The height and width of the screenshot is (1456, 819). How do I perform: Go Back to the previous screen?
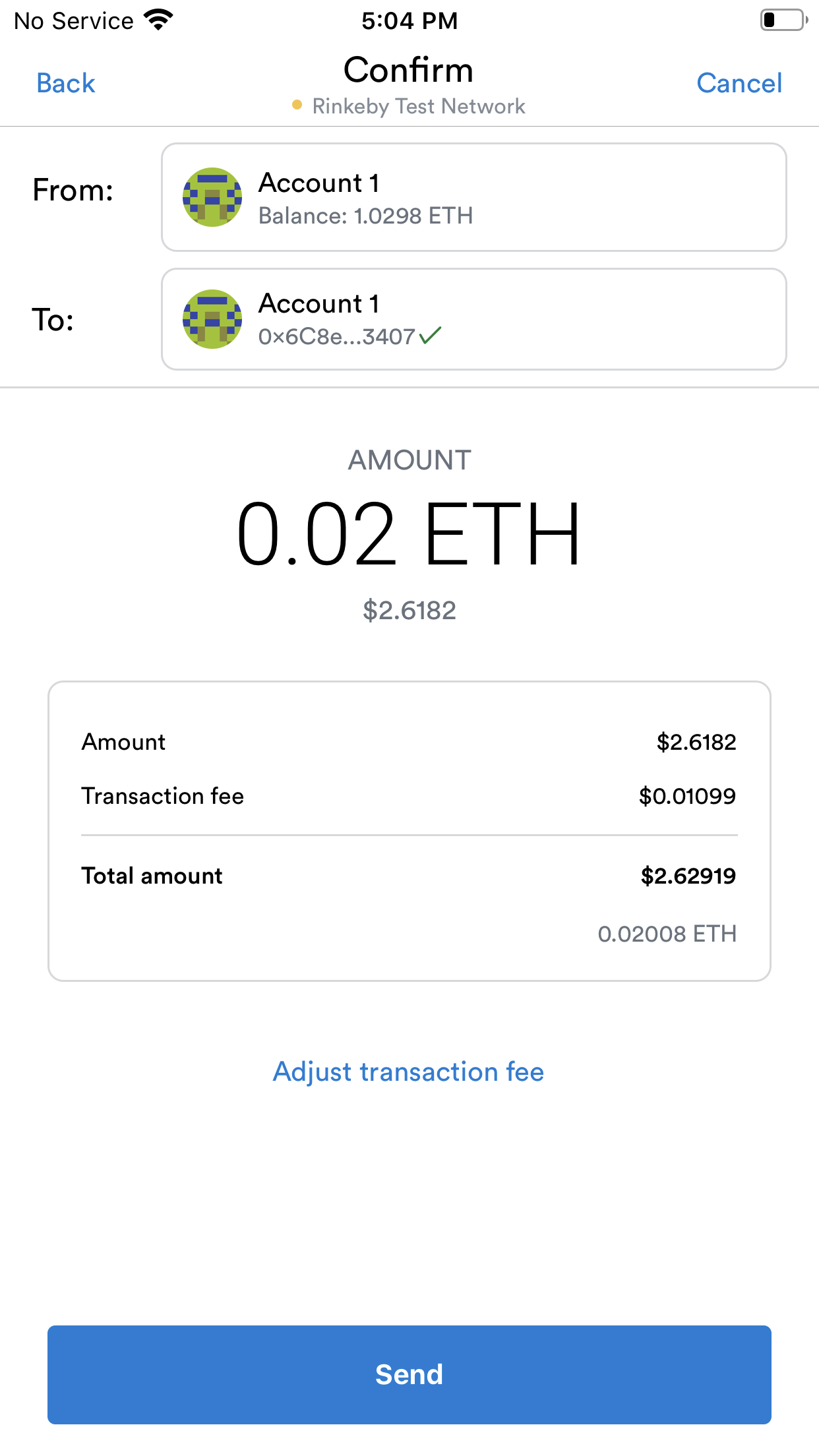[65, 83]
